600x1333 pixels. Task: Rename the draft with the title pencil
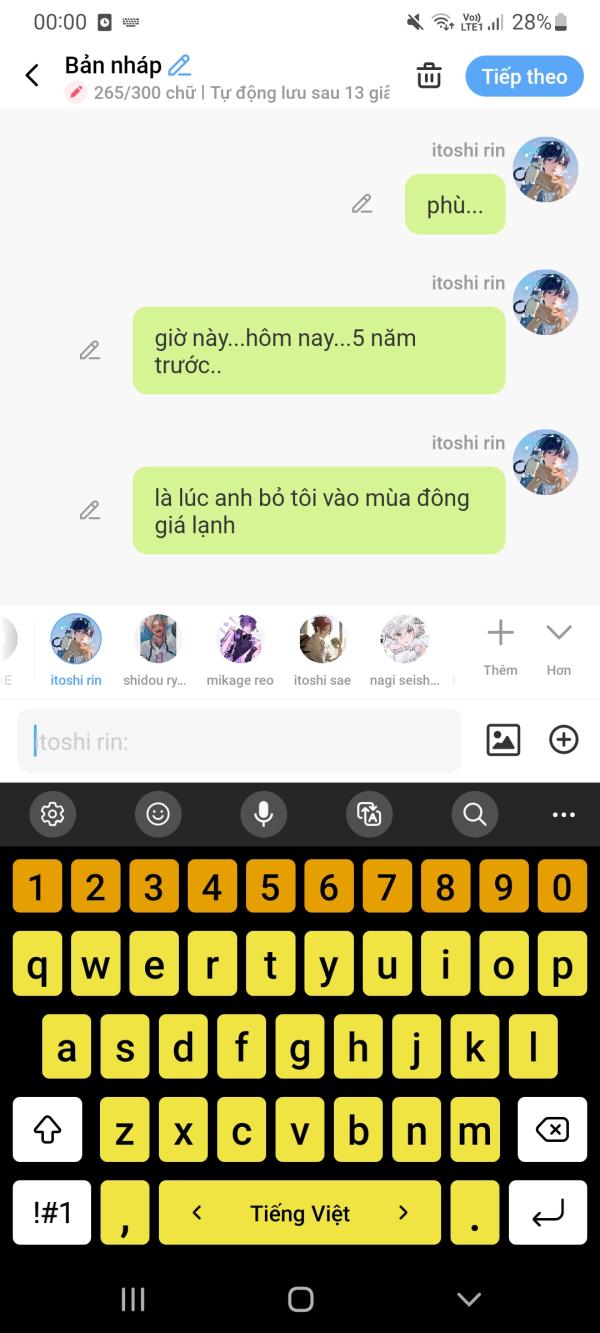180,66
